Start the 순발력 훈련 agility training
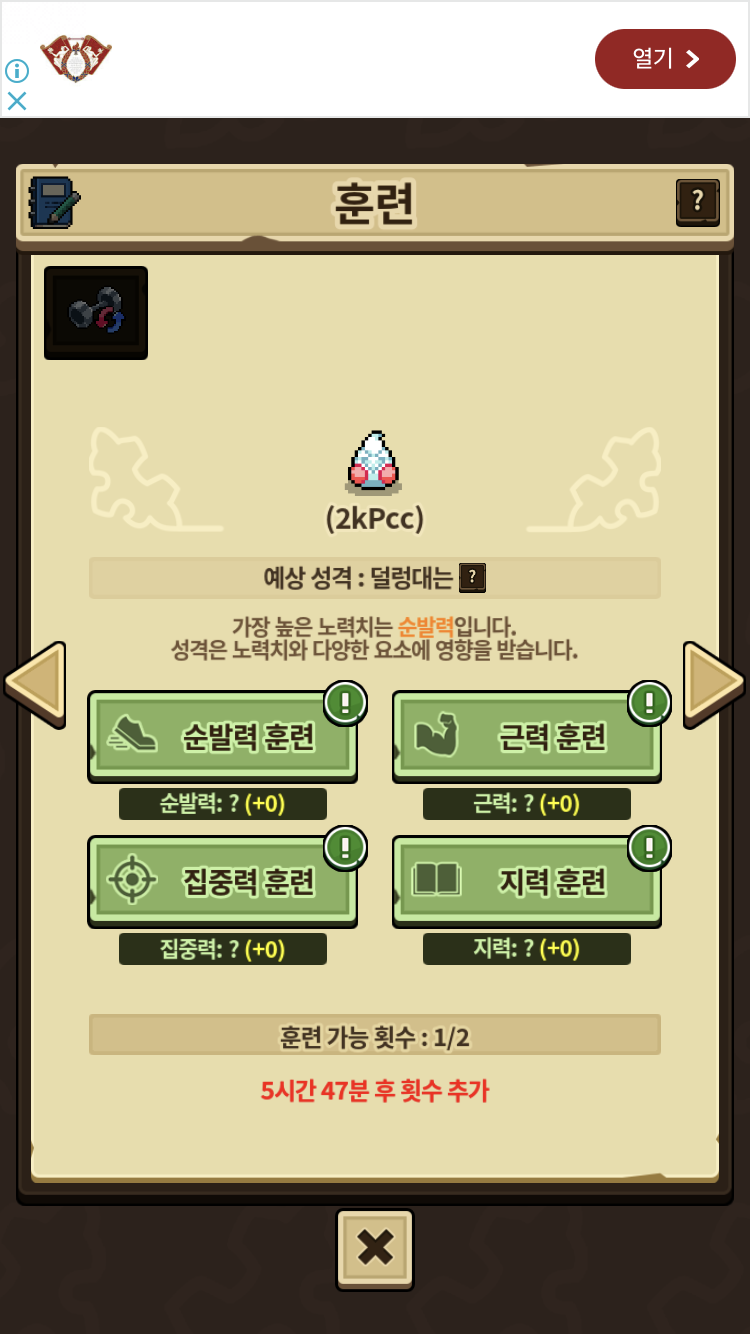Image resolution: width=750 pixels, height=1334 pixels. [224, 736]
